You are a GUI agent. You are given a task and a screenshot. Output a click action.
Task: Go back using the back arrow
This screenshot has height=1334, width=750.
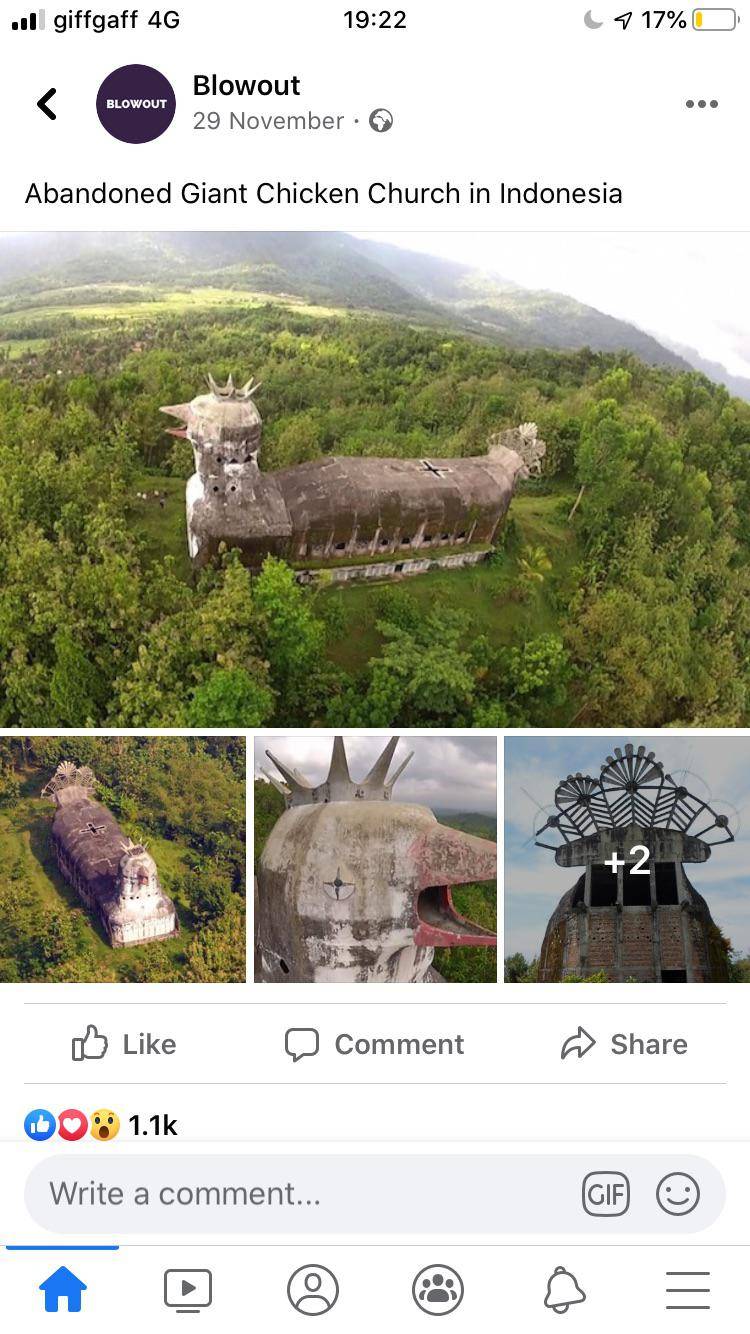47,103
